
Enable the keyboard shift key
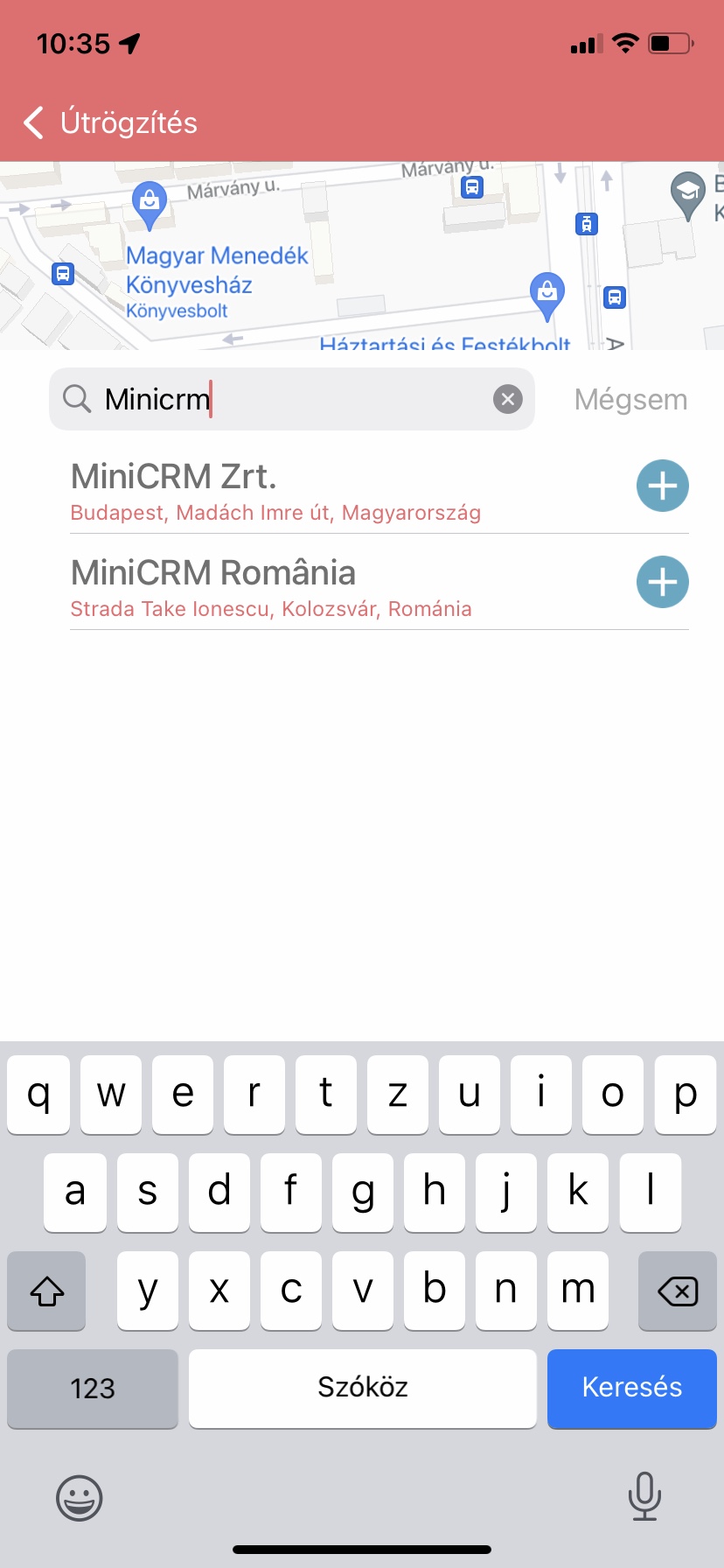[46, 1291]
